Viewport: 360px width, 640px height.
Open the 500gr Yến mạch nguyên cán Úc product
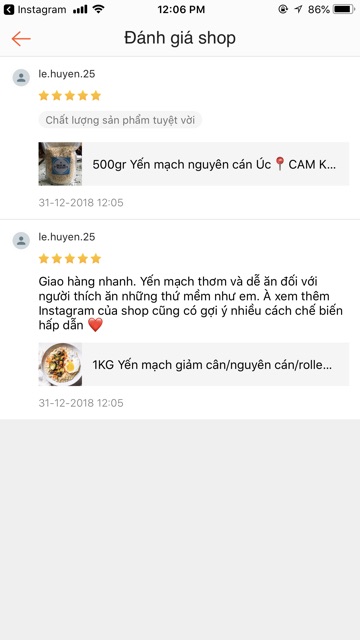(193, 164)
